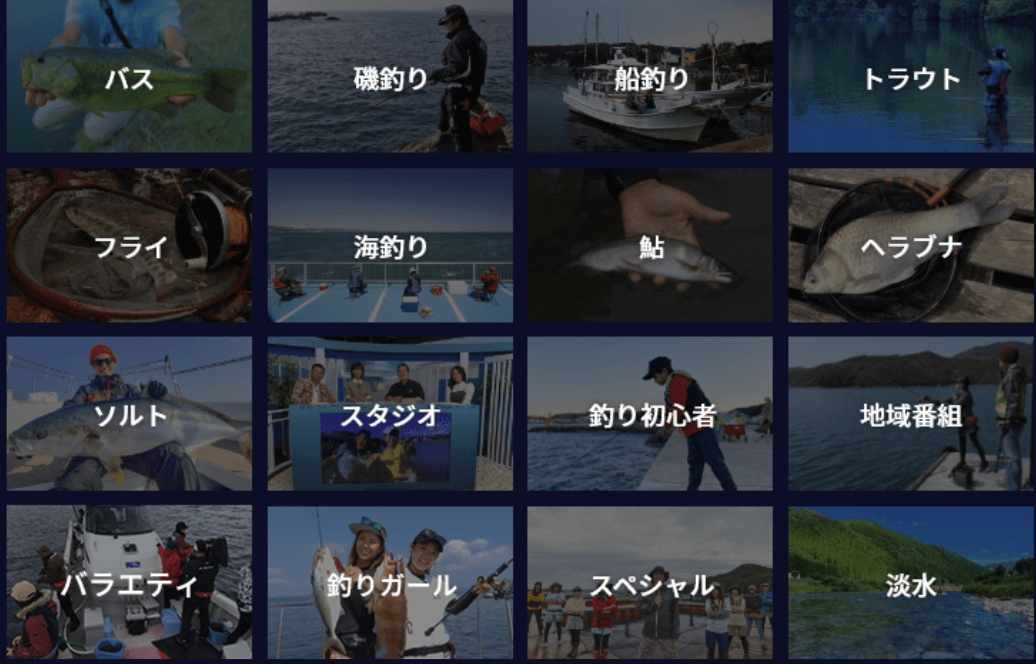Viewport: 1036px width, 664px height.
Task: Browse the ヘラブナ category
Action: (910, 246)
